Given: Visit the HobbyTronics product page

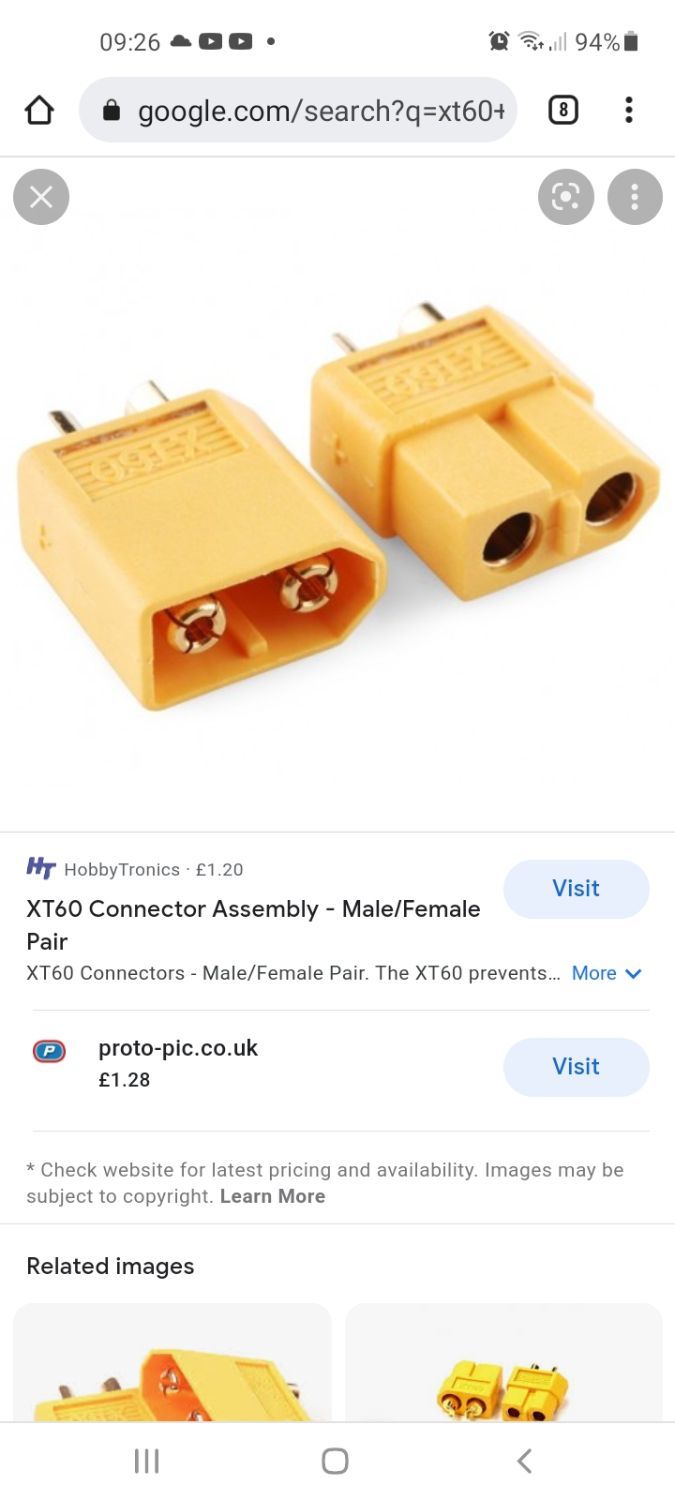Looking at the screenshot, I should coord(575,888).
